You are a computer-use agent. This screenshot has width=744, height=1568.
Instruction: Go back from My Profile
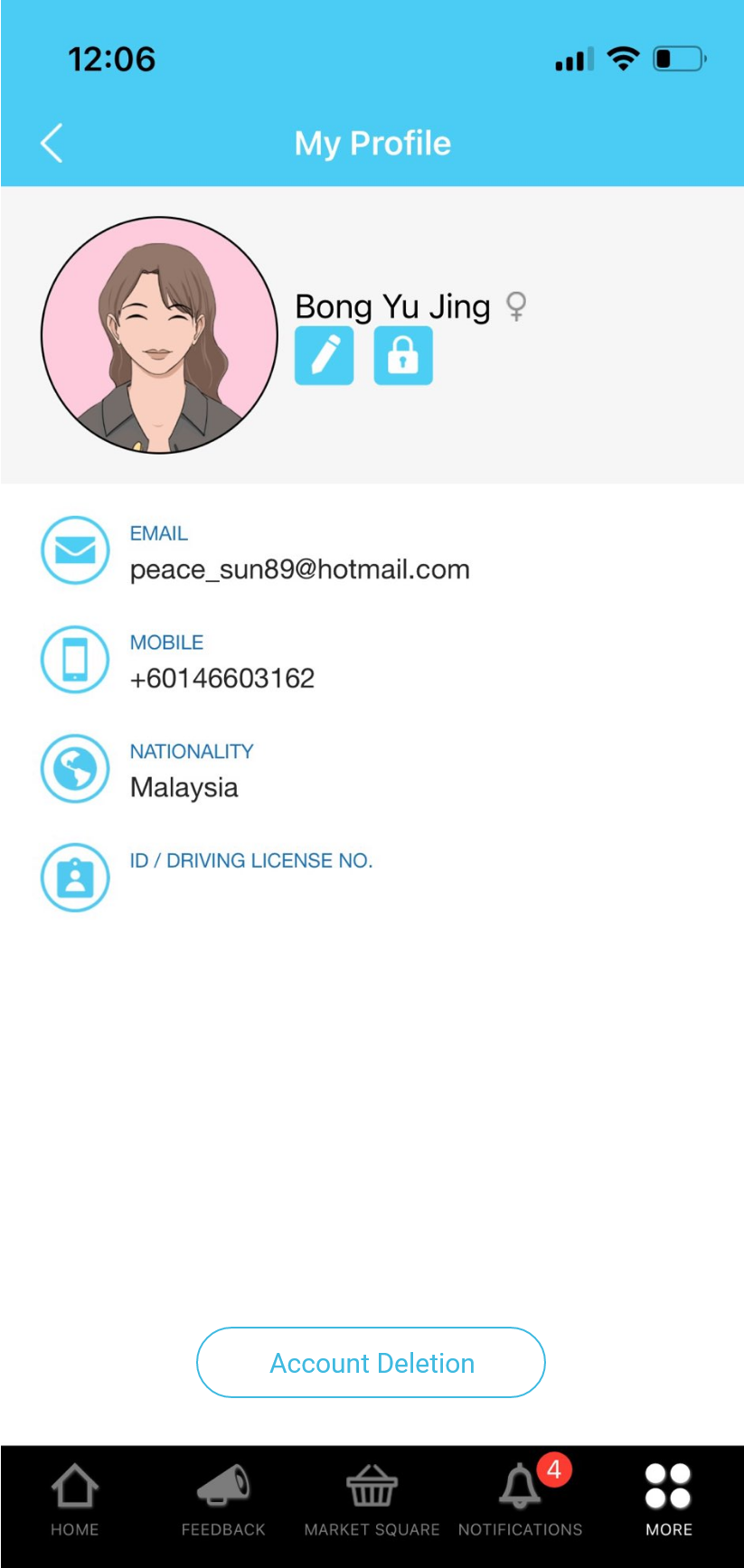pyautogui.click(x=52, y=143)
